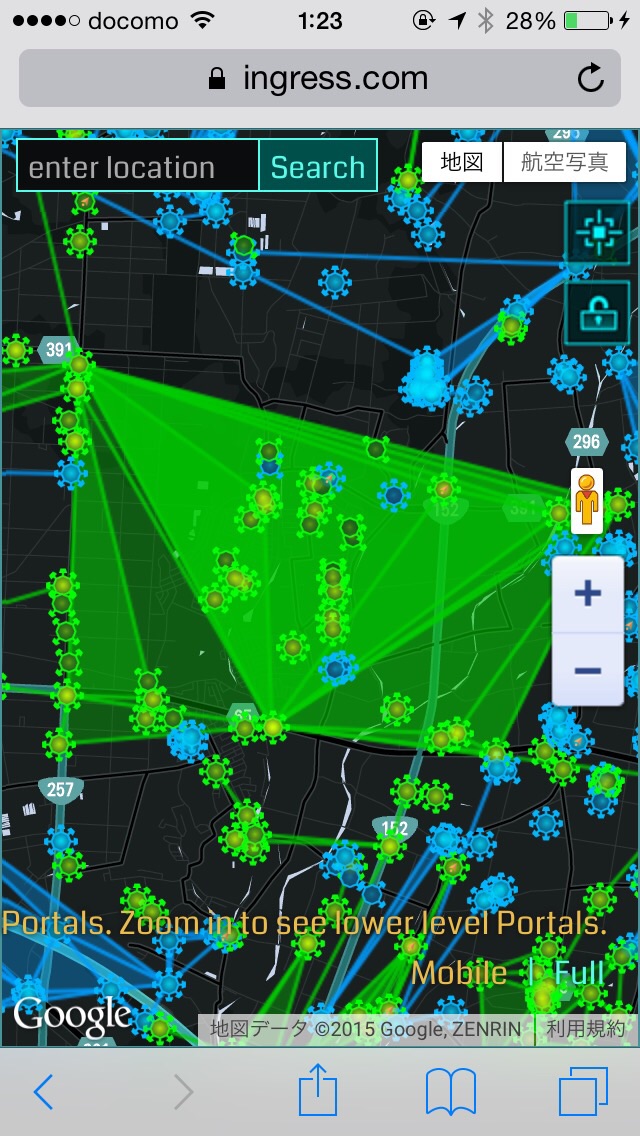
Task: Show open Safari tabs
Action: pos(584,1091)
